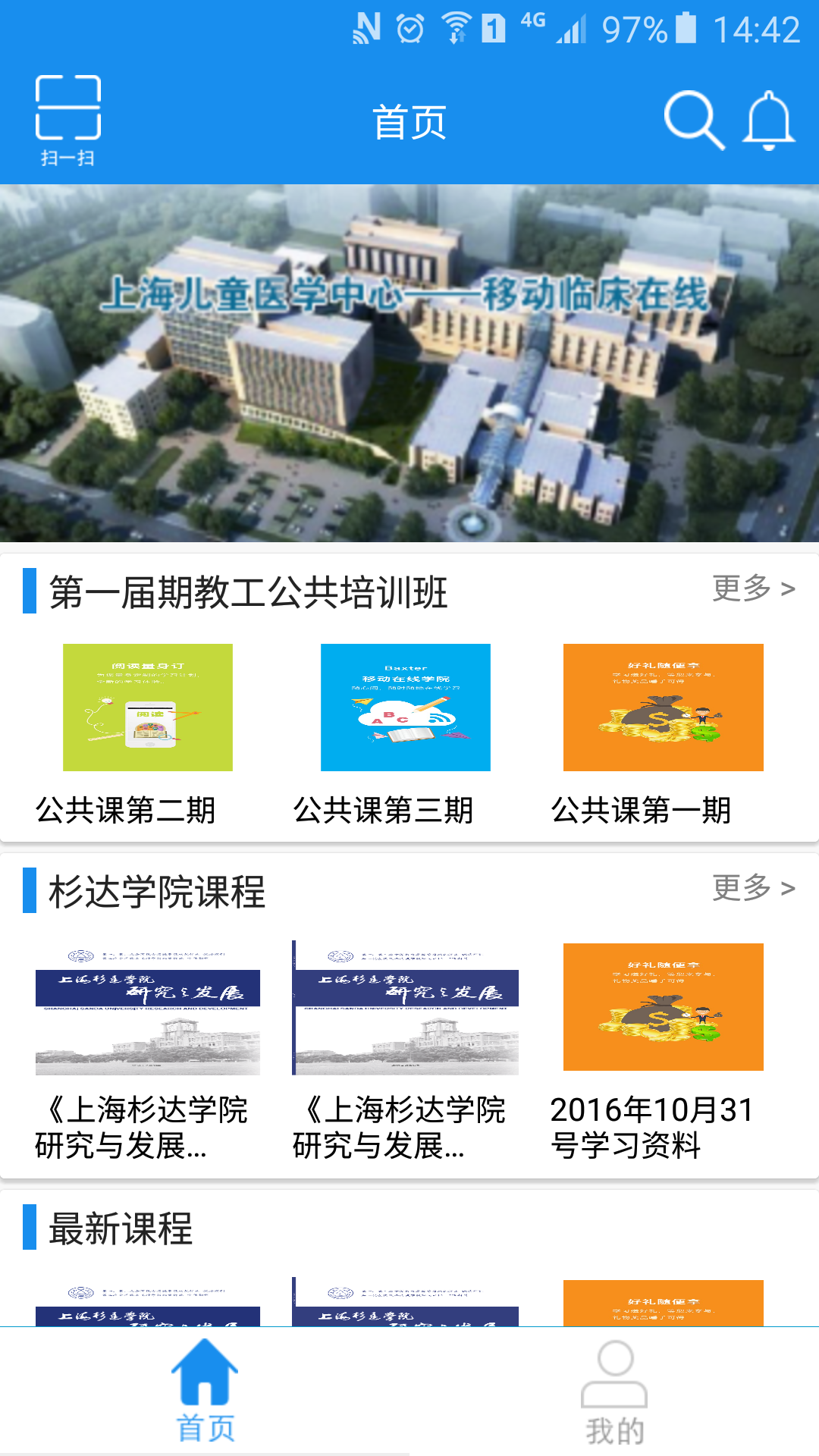Tap the alarm clock status icon
The height and width of the screenshot is (1456, 819).
click(410, 25)
